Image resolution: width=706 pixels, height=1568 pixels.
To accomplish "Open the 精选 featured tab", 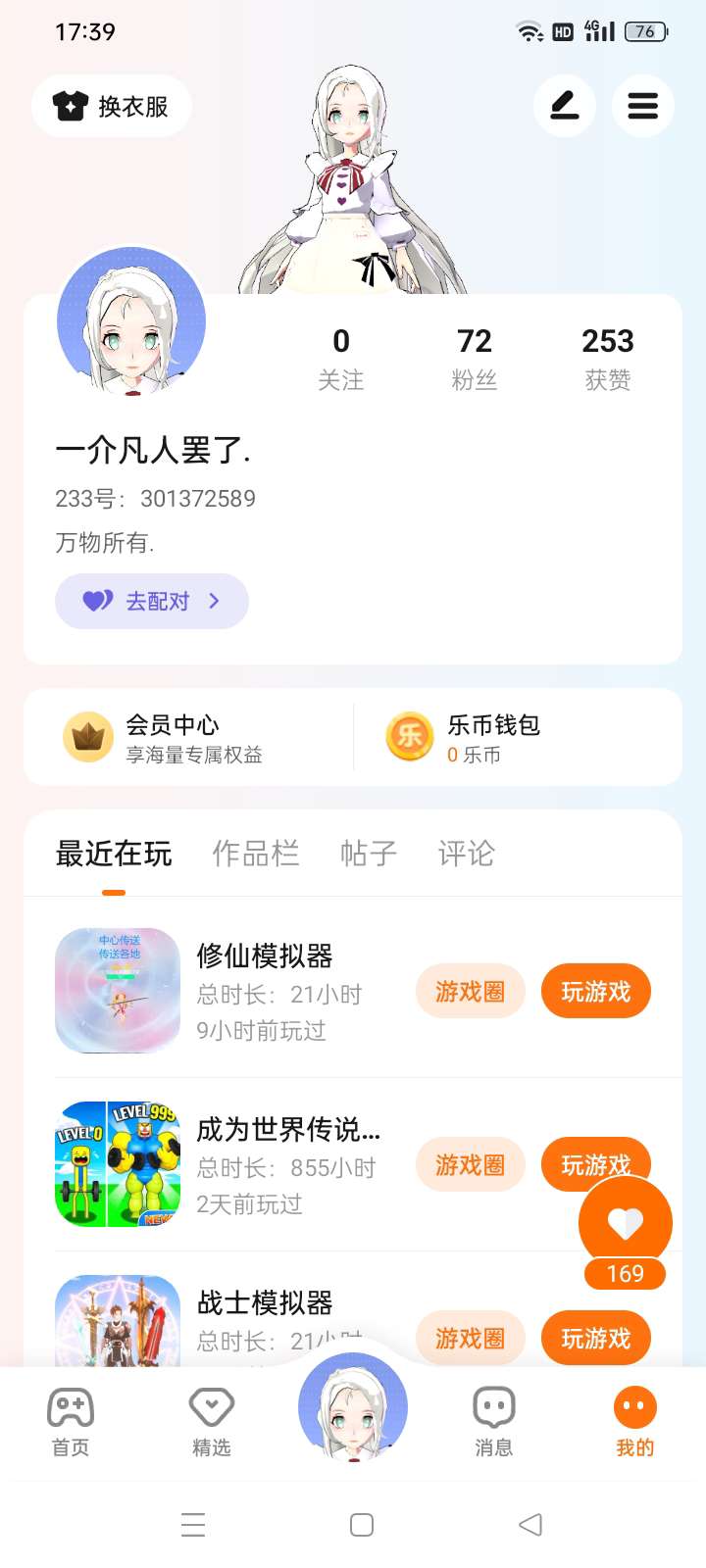I will [x=212, y=1422].
